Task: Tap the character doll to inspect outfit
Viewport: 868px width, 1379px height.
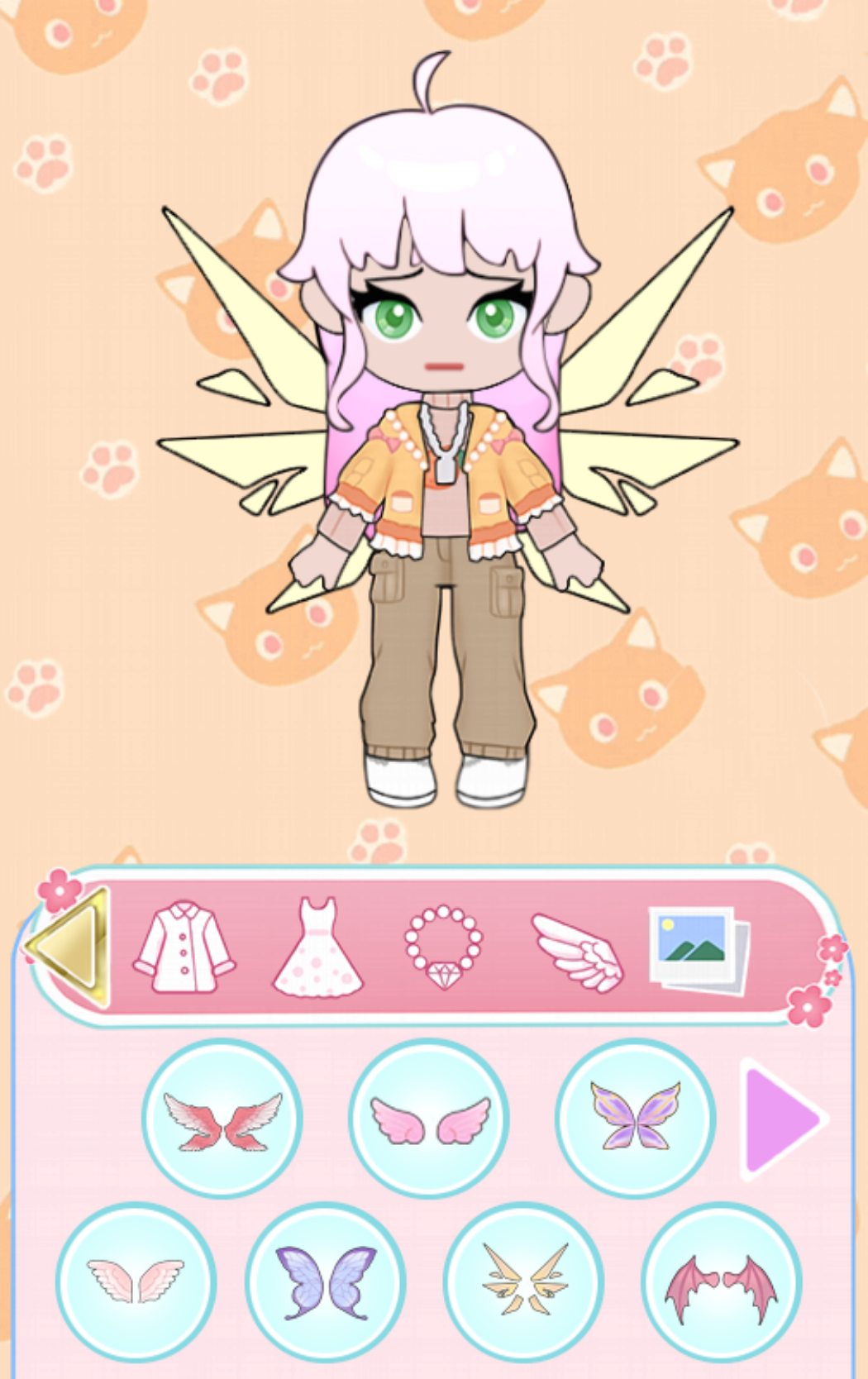Action: pyautogui.click(x=434, y=455)
